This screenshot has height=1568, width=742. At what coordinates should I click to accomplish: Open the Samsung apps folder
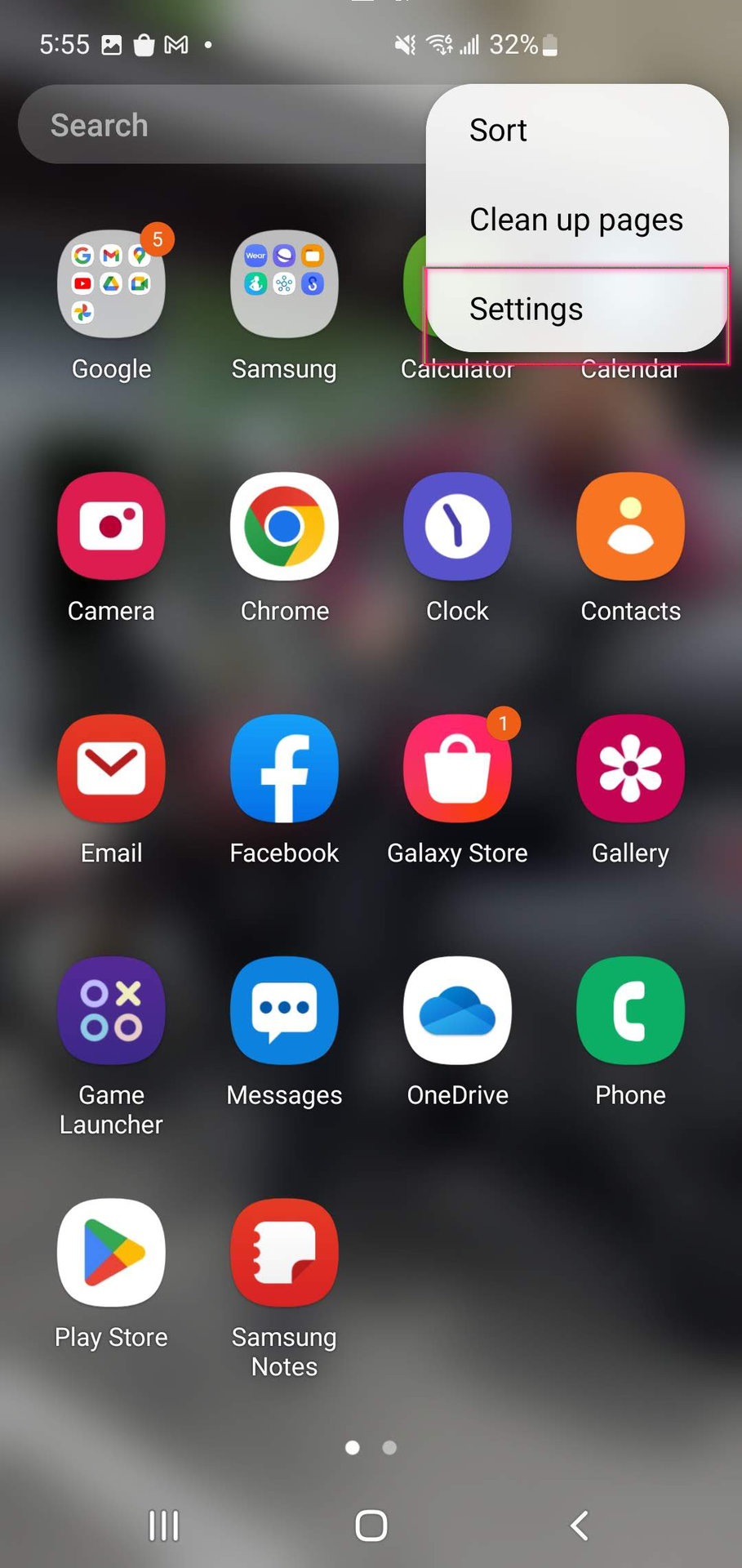pyautogui.click(x=284, y=285)
